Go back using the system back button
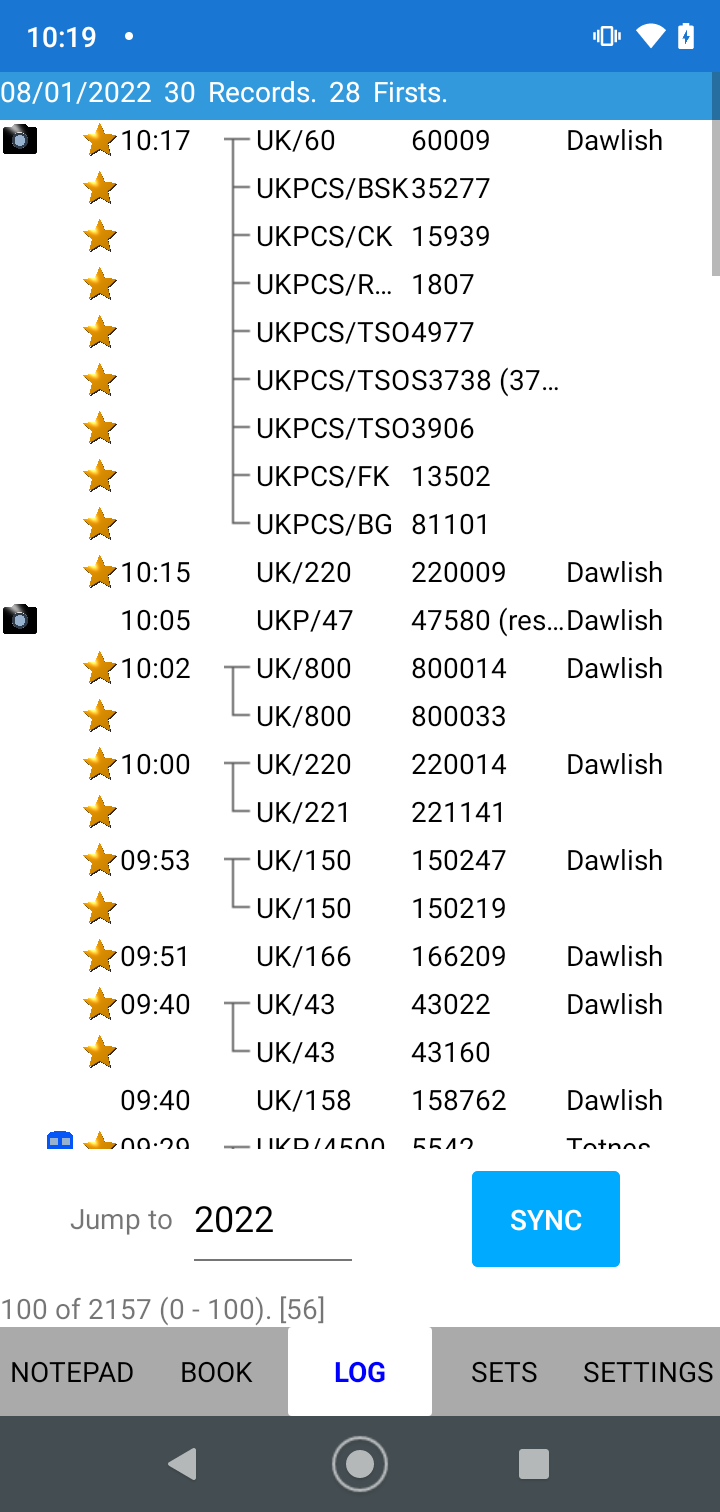This screenshot has height=1512, width=720. pyautogui.click(x=182, y=1464)
